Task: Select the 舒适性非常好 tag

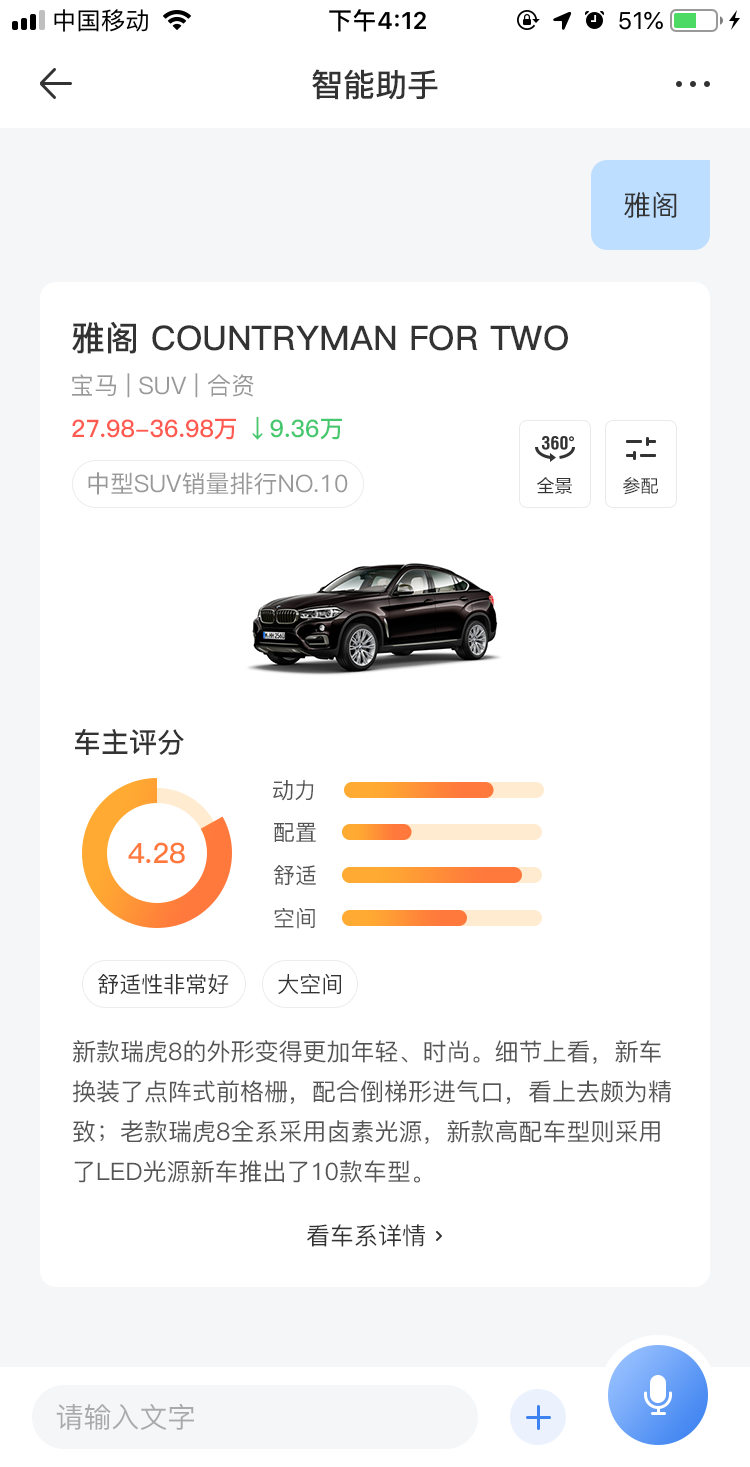Action: click(164, 985)
